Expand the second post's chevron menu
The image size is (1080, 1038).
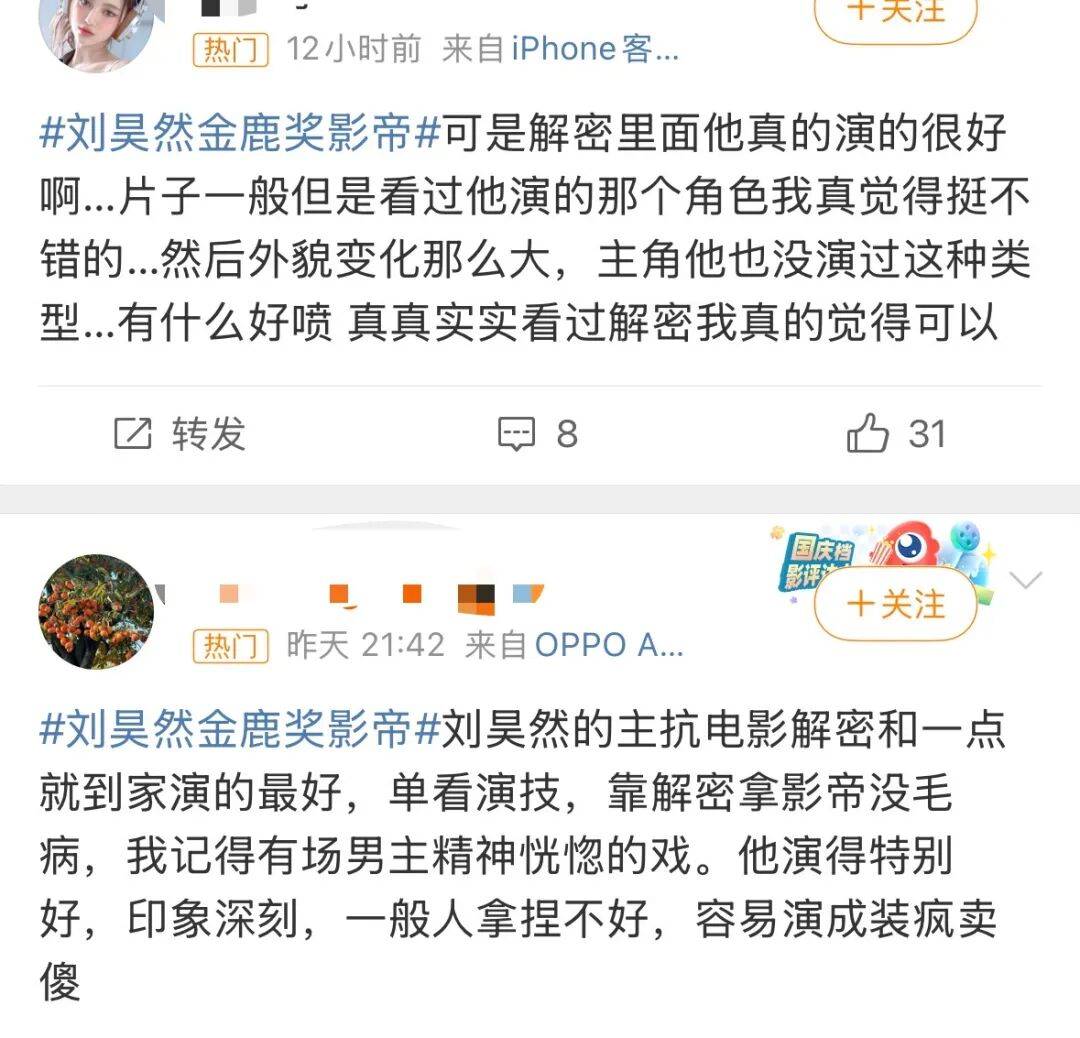point(1027,580)
